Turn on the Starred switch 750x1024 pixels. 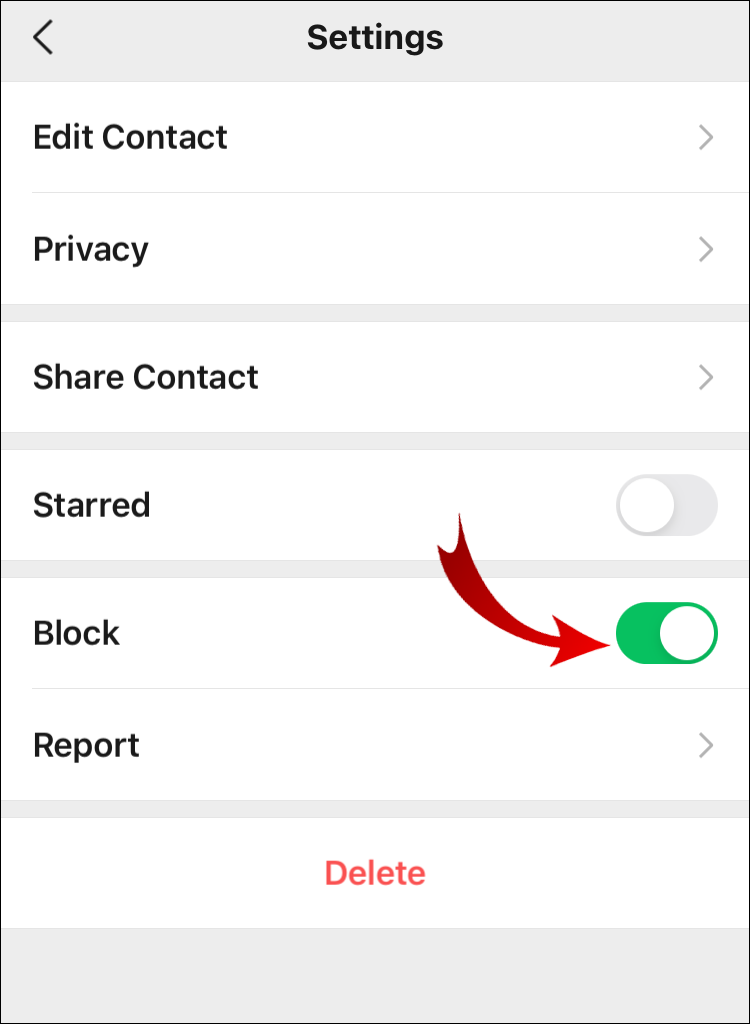pyautogui.click(x=666, y=505)
